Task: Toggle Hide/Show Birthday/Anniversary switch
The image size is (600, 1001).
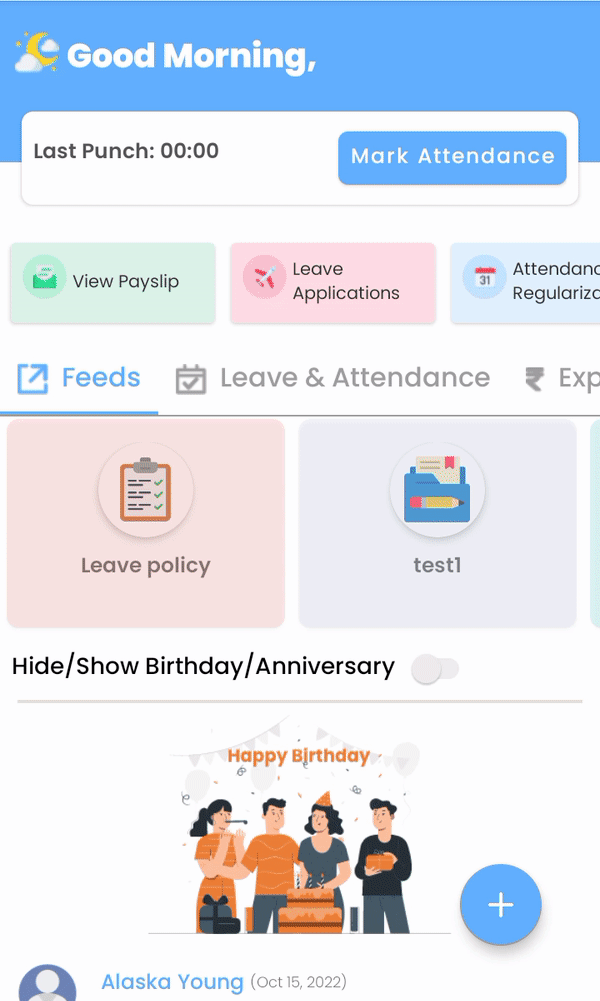Action: 436,668
